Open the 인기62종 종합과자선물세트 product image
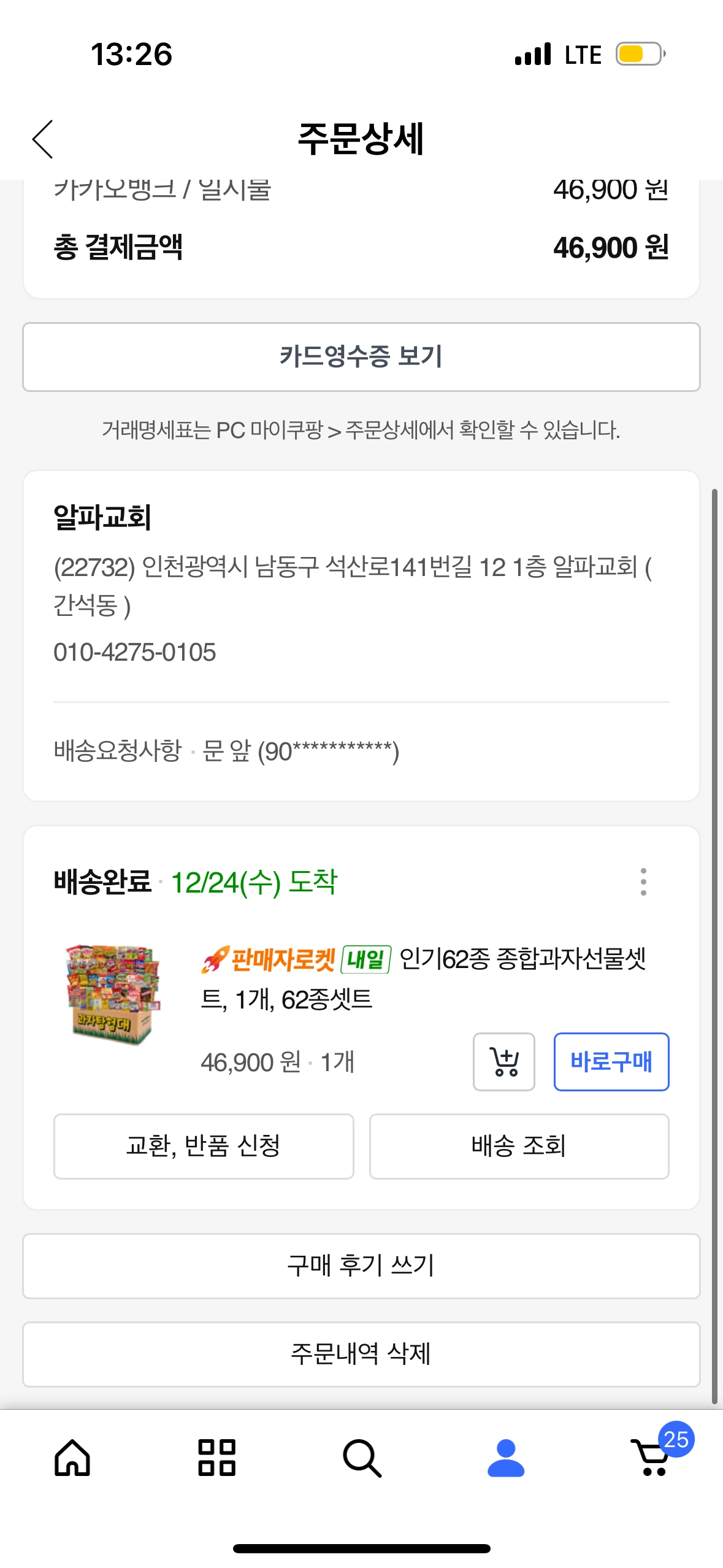Image resolution: width=723 pixels, height=1568 pixels. tap(113, 994)
